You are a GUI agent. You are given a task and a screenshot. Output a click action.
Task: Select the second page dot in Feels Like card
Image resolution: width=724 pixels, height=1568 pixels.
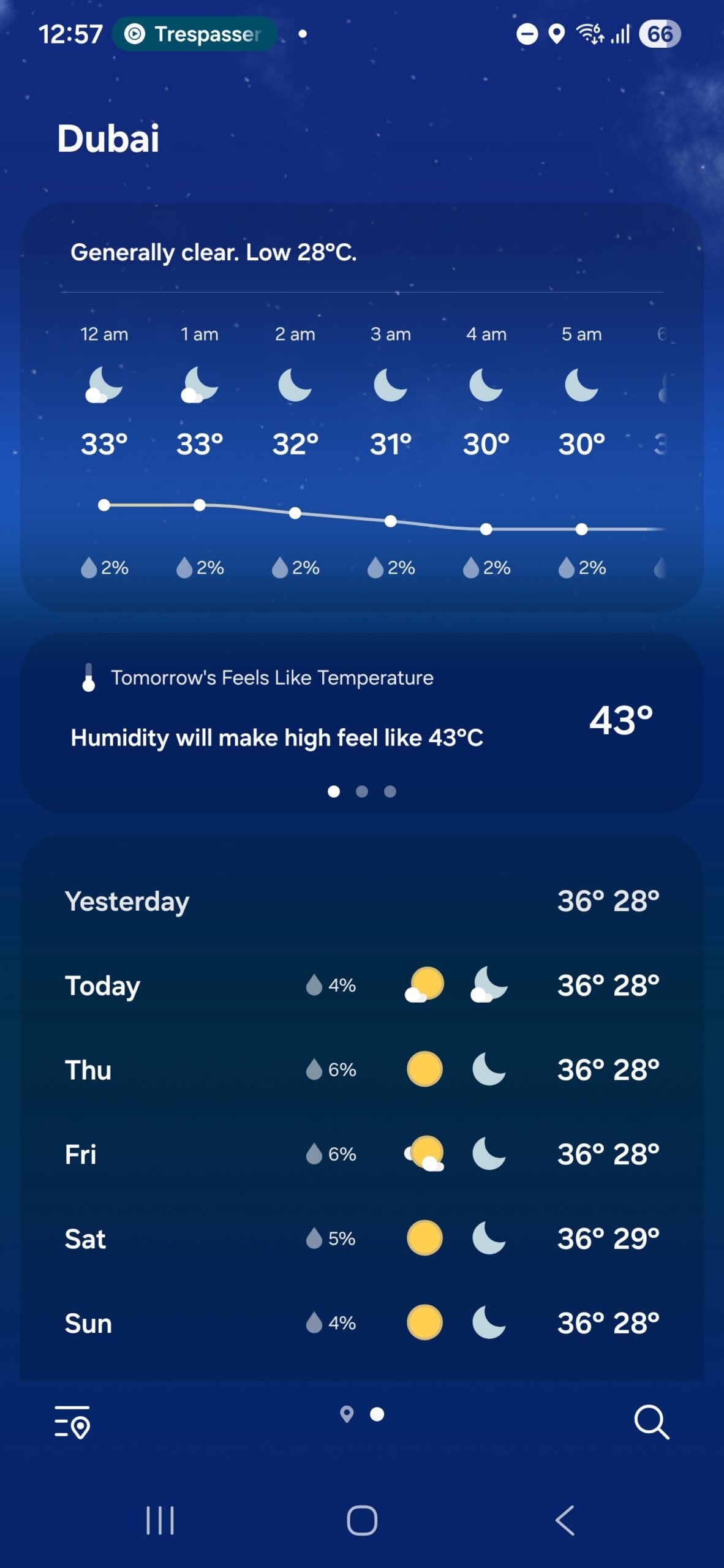(x=362, y=791)
